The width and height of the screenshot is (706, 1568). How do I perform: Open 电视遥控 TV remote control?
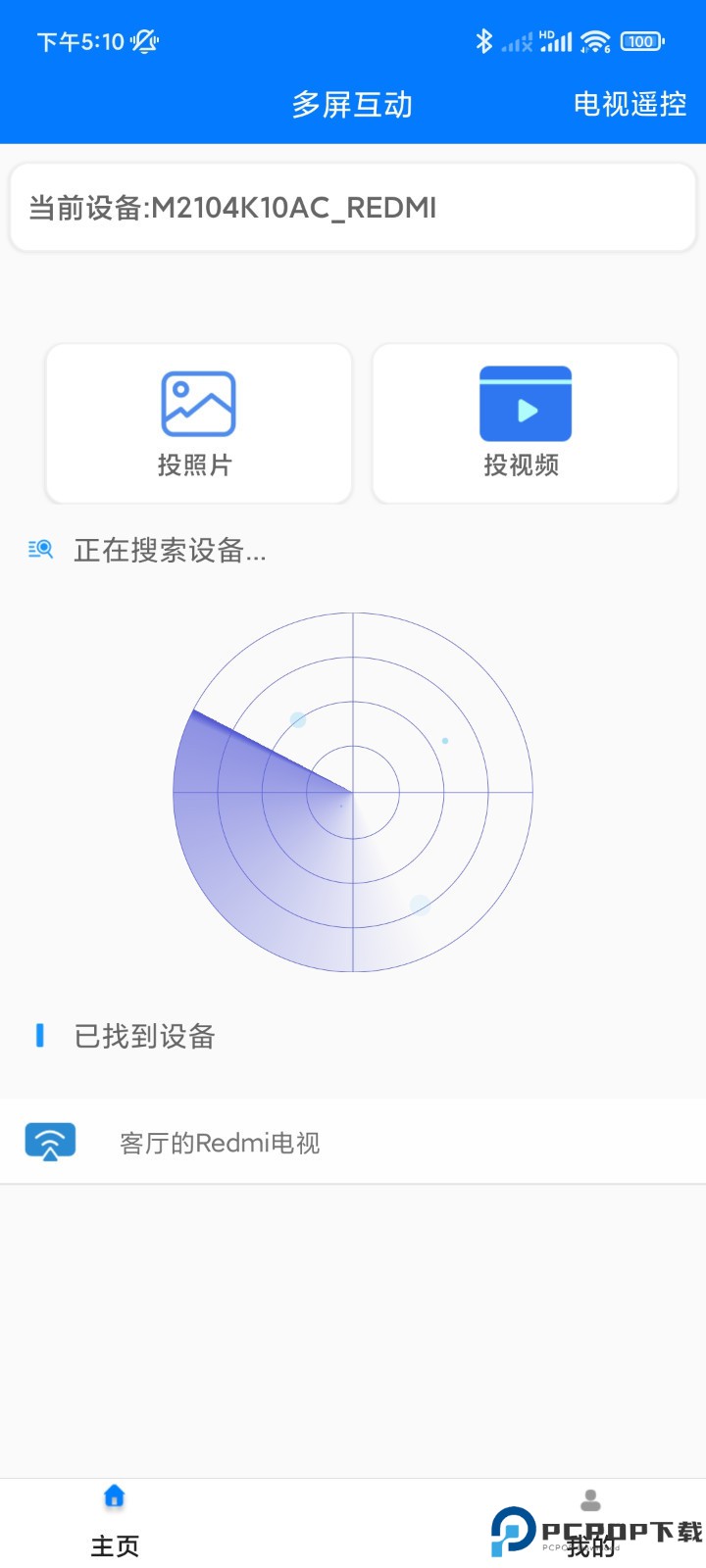[x=630, y=105]
